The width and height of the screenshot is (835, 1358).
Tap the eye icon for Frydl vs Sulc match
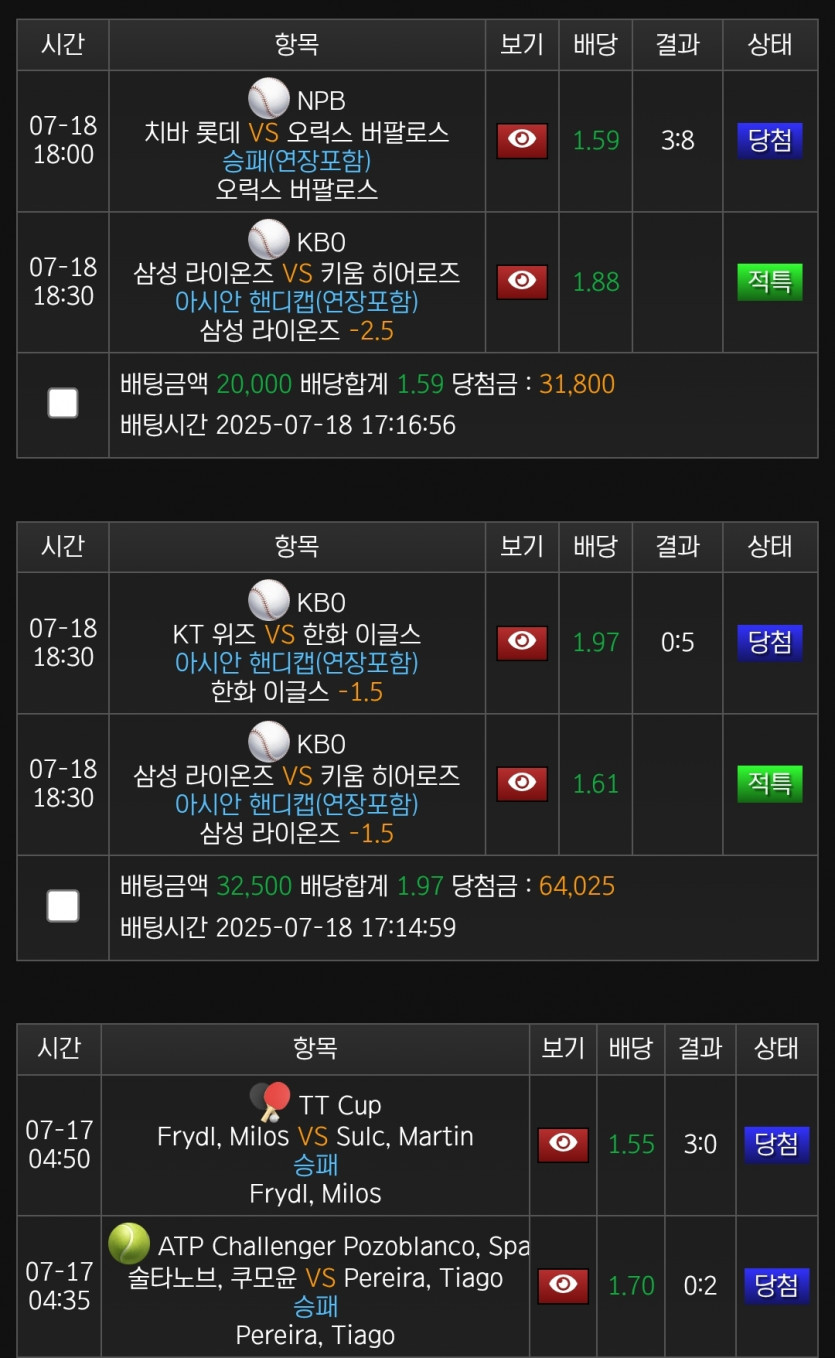[563, 1145]
